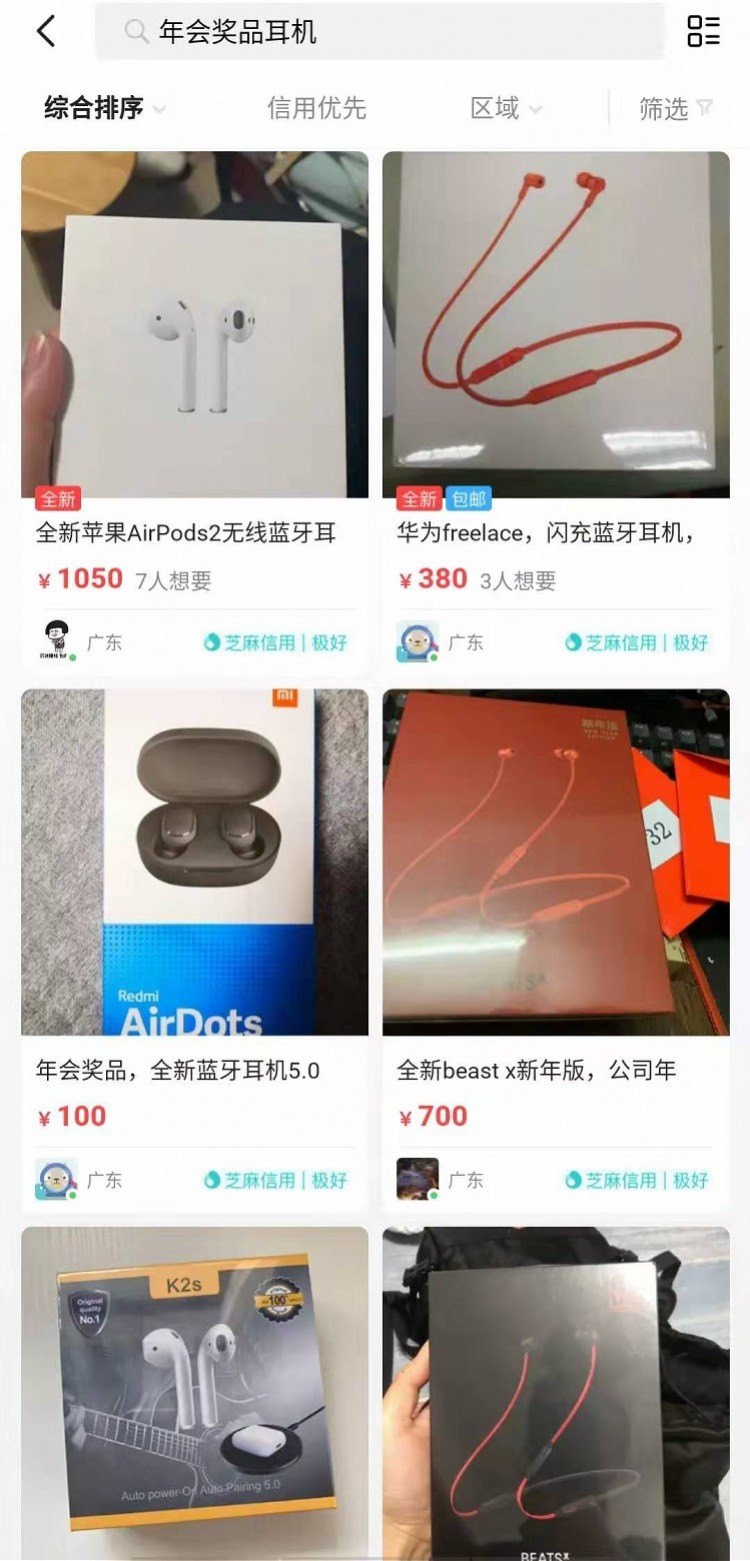The image size is (750, 1561).
Task: Go back using the back arrow
Action: [46, 32]
